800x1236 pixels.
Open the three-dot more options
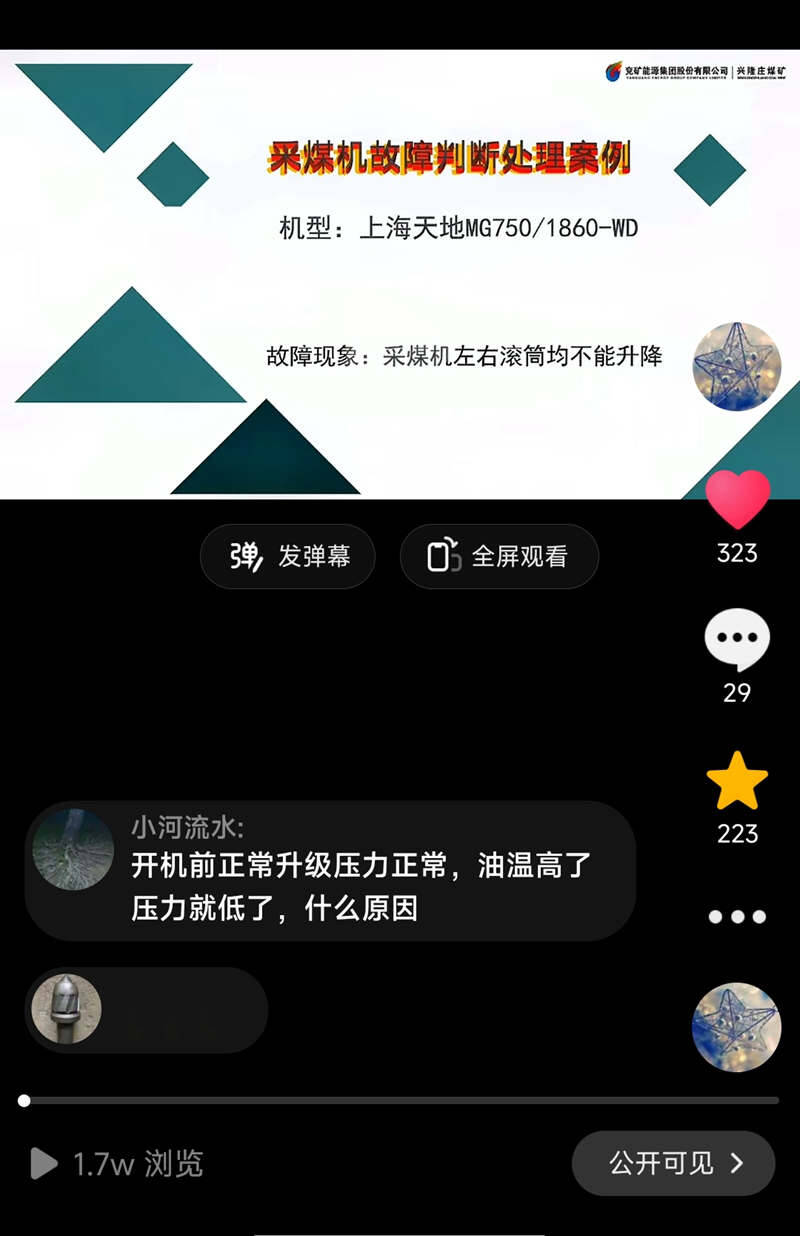coord(737,916)
